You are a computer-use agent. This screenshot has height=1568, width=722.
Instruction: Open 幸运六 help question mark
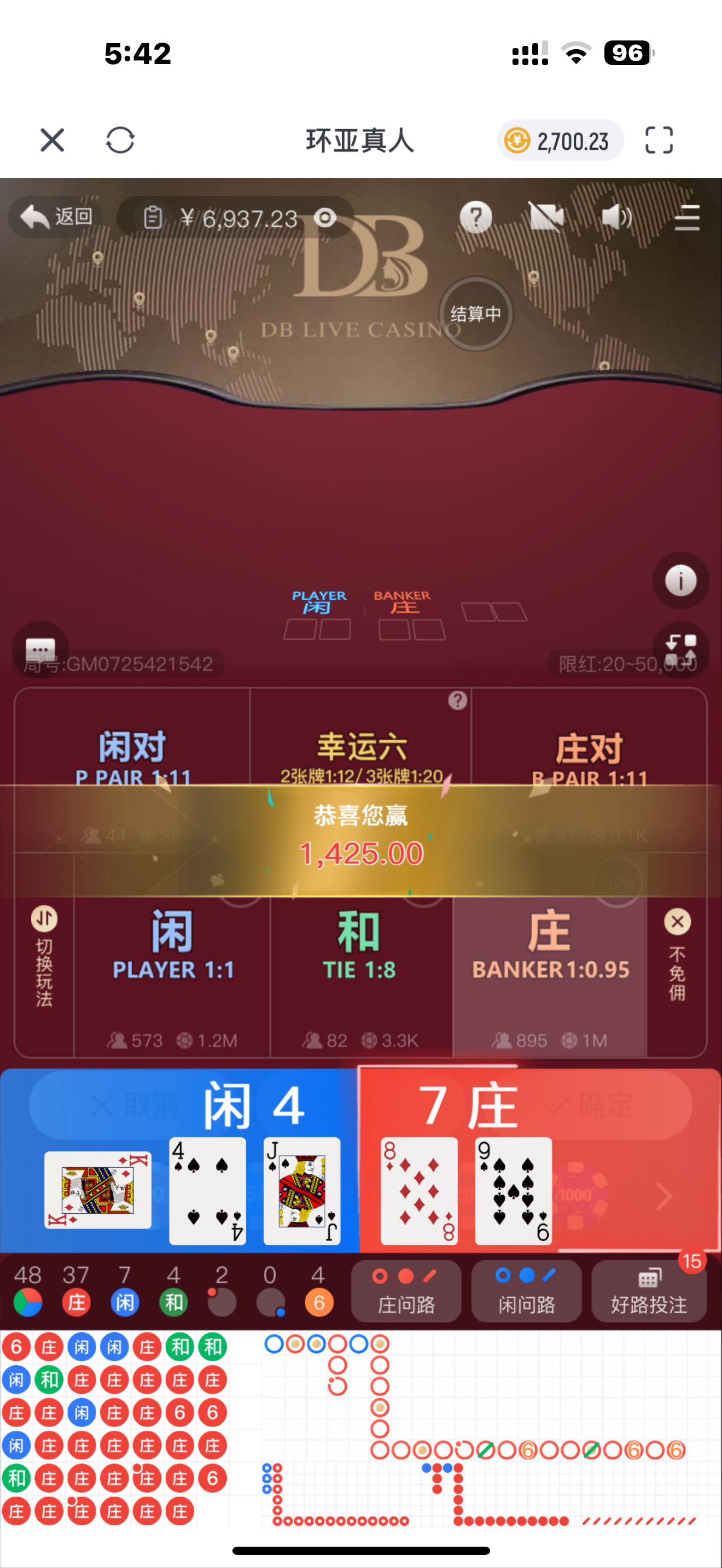point(458,700)
